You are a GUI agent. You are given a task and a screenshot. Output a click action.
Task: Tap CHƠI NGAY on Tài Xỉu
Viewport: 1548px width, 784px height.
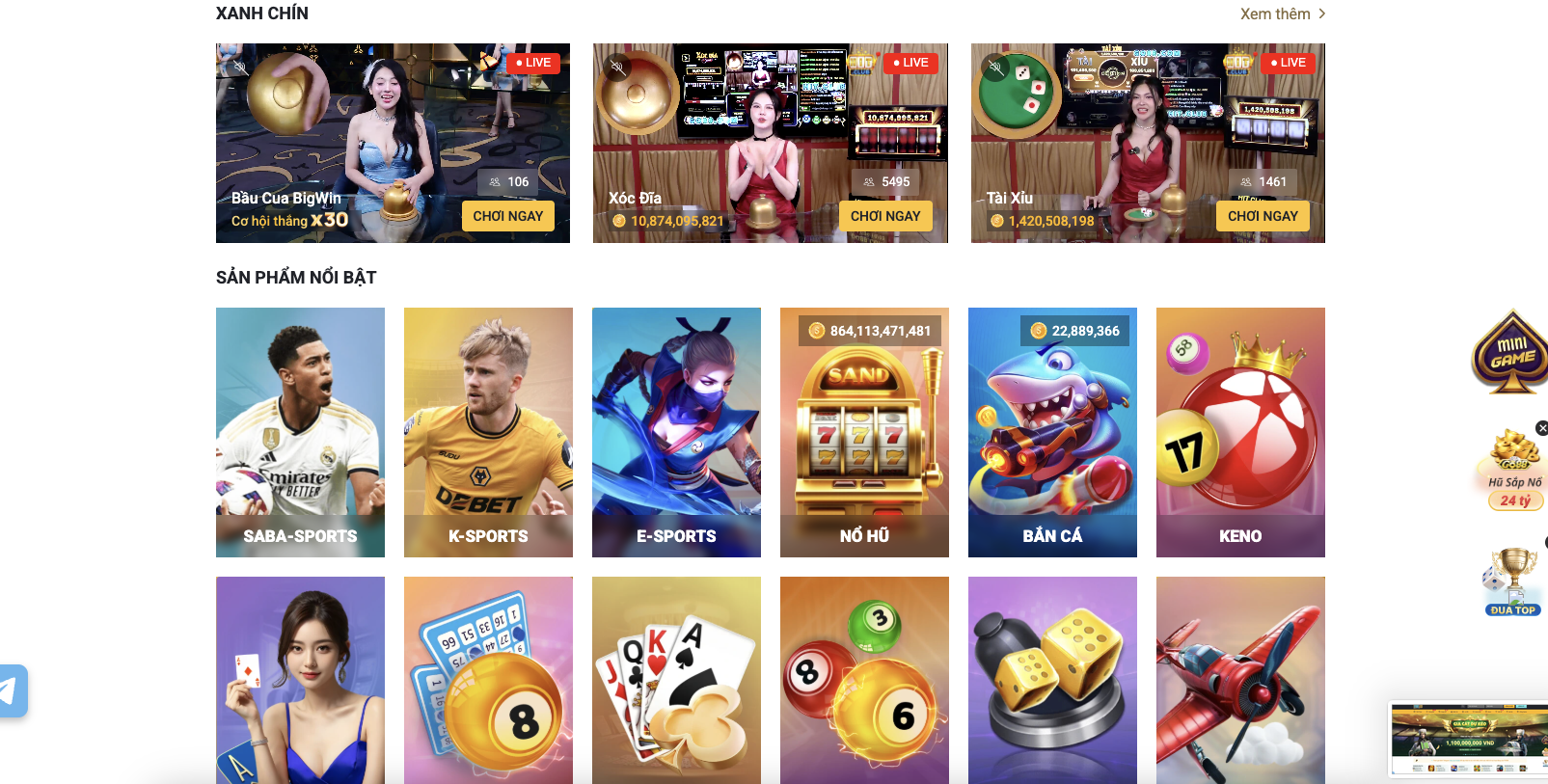[x=1262, y=216]
